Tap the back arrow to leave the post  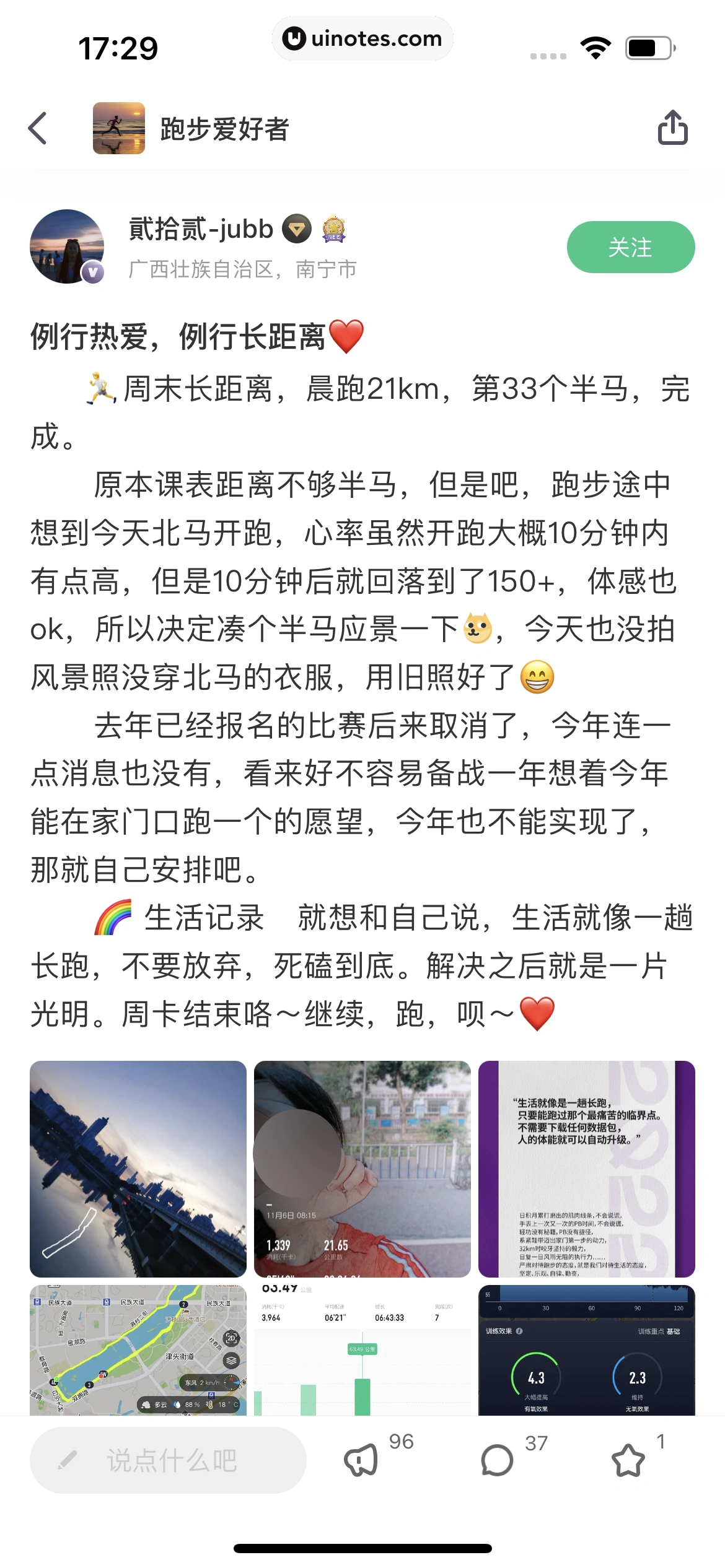click(38, 128)
